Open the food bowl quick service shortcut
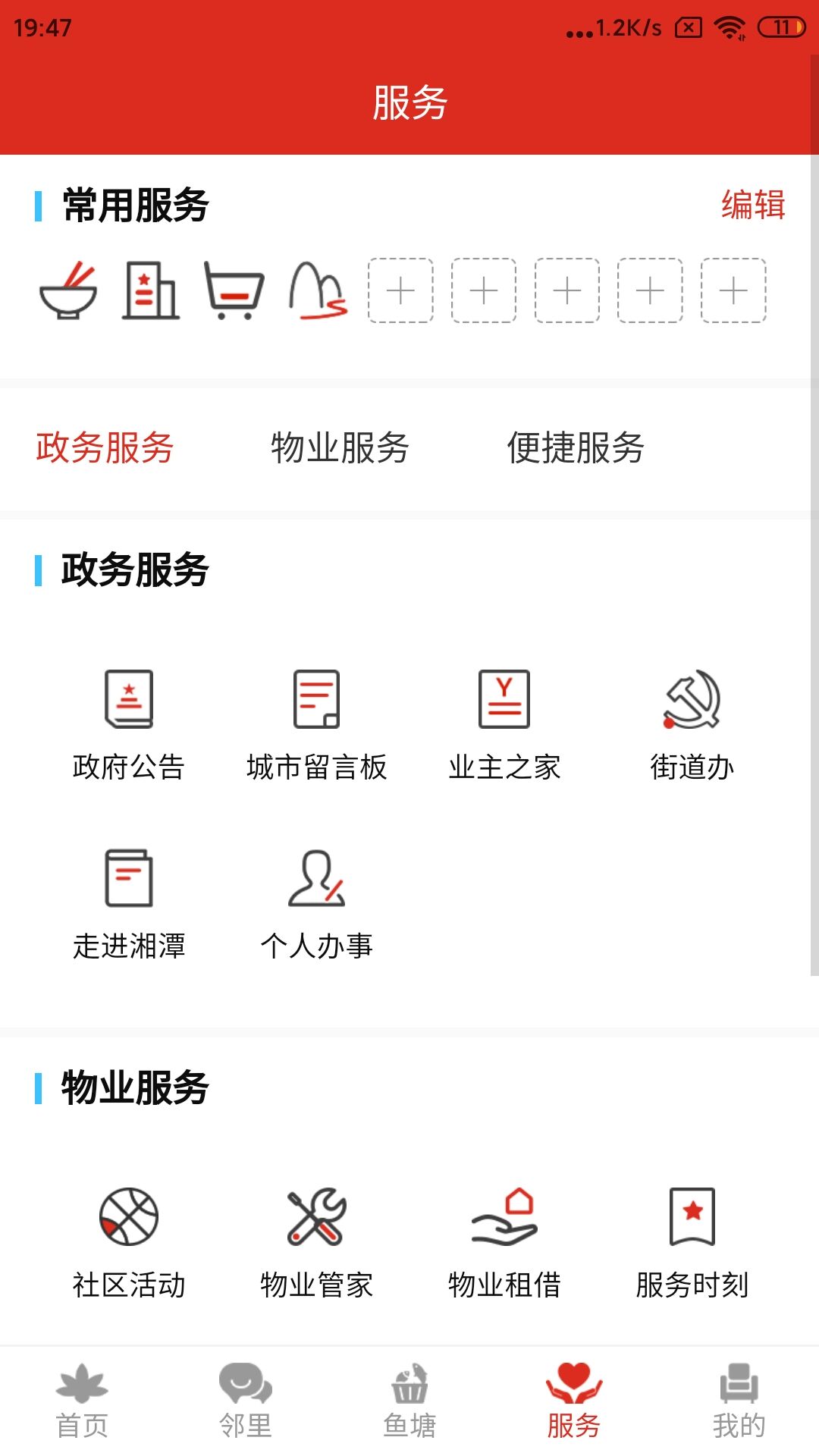The image size is (819, 1456). (67, 290)
